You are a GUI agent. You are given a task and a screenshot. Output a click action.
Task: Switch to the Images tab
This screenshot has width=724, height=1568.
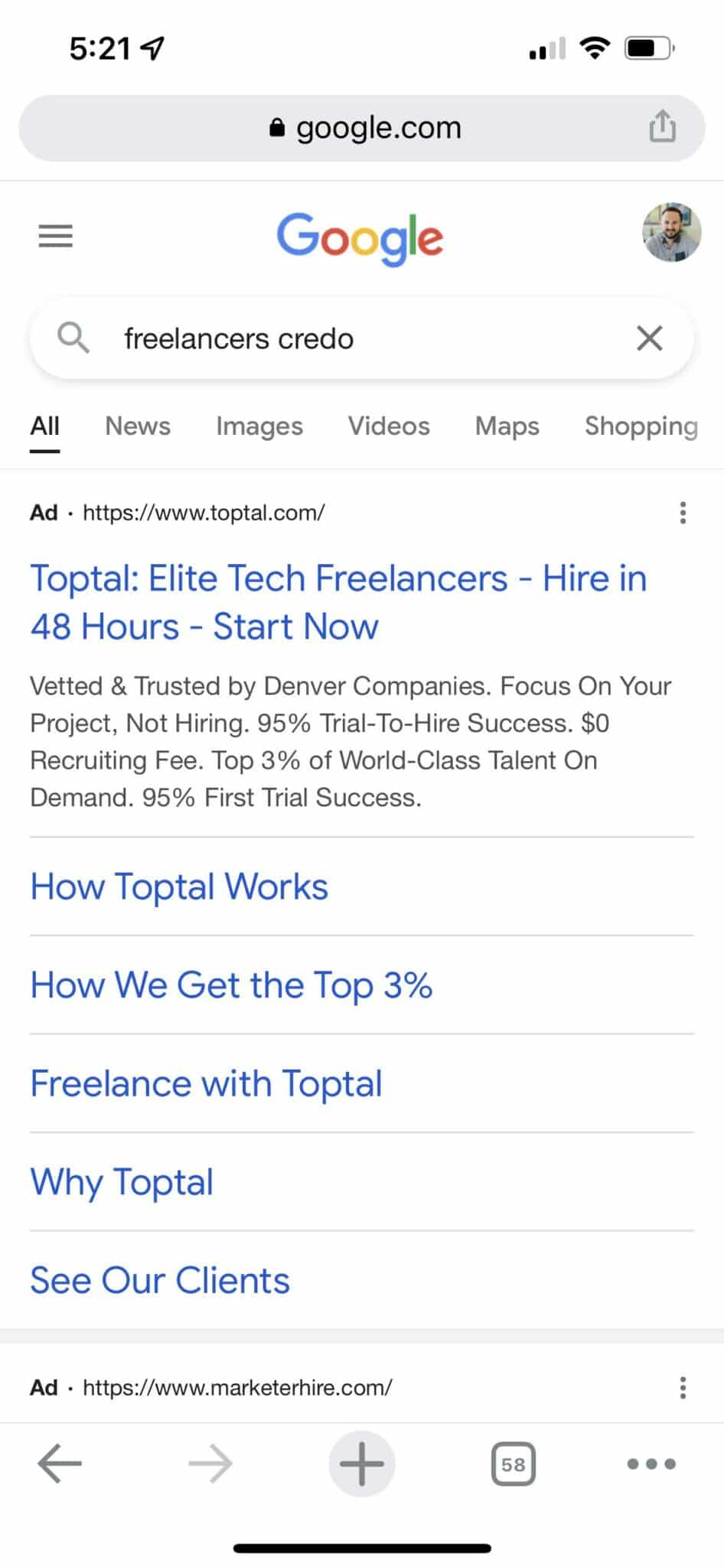click(259, 426)
